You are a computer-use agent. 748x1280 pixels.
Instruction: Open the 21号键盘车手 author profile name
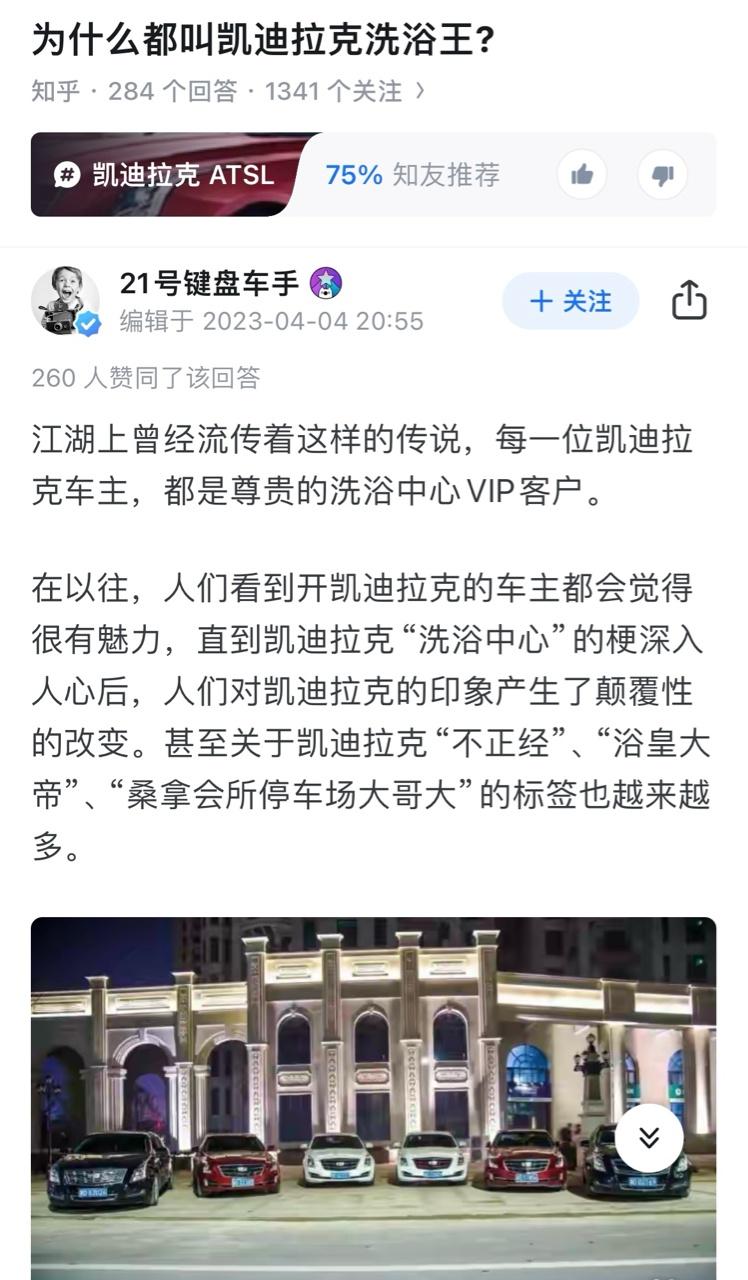pyautogui.click(x=209, y=283)
